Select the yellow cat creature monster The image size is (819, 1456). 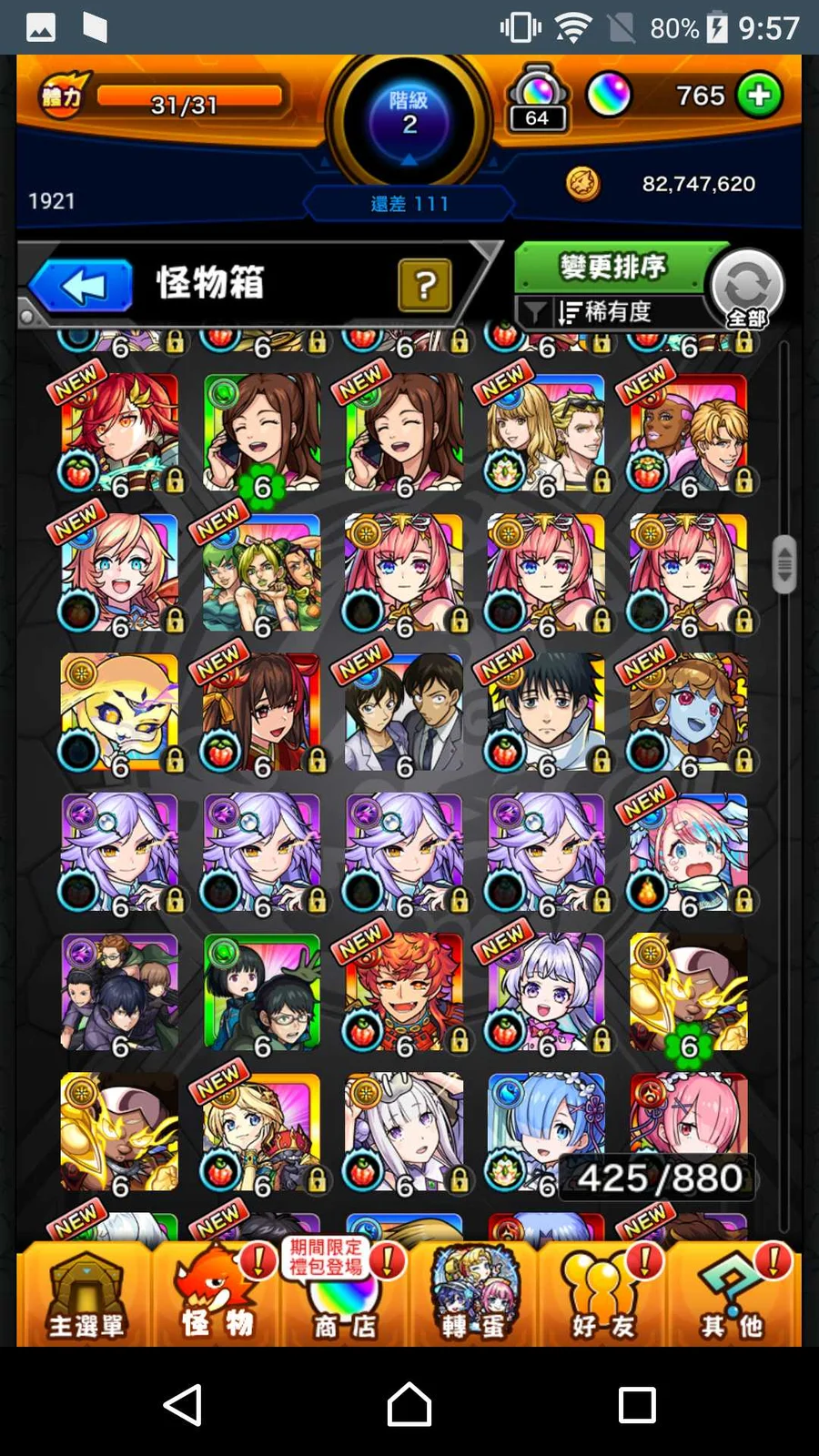click(119, 713)
